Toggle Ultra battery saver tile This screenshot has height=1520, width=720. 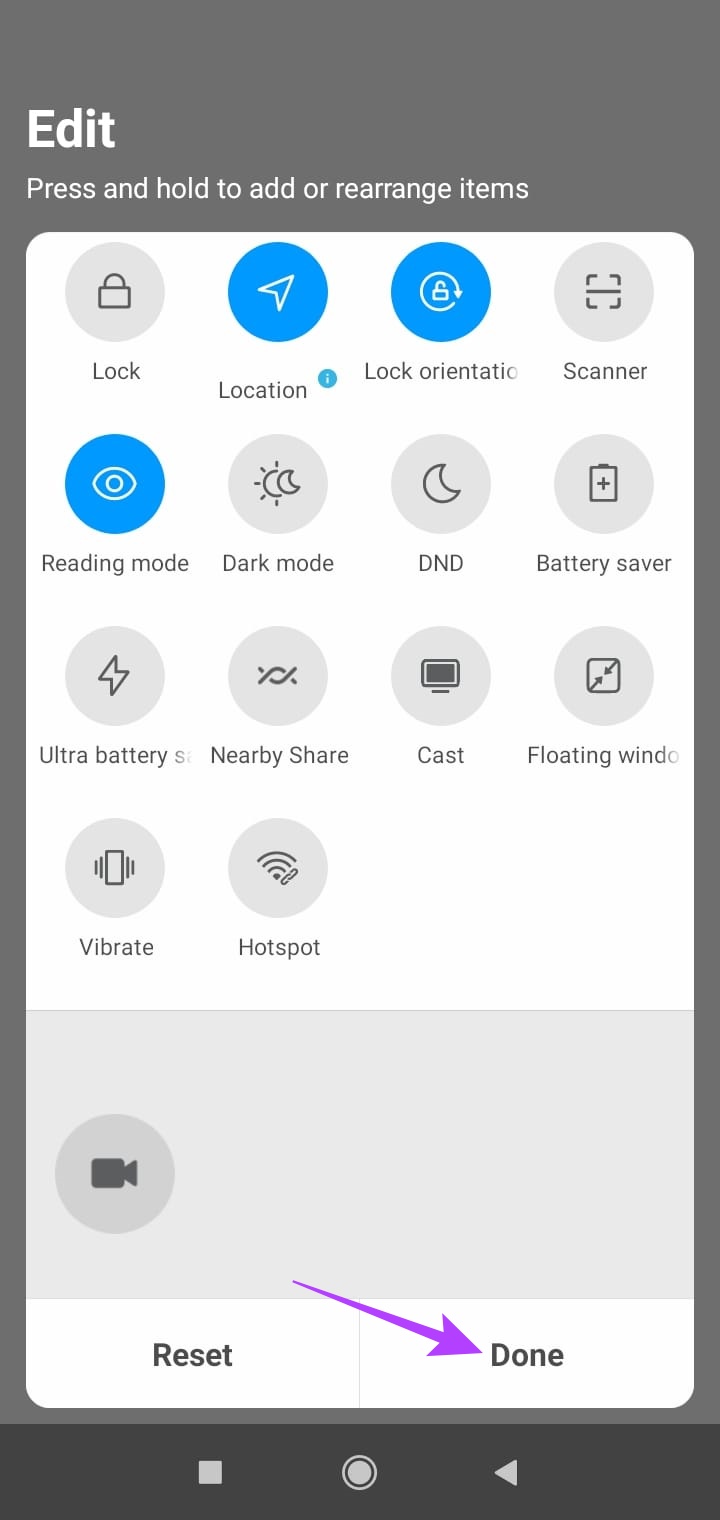115,676
